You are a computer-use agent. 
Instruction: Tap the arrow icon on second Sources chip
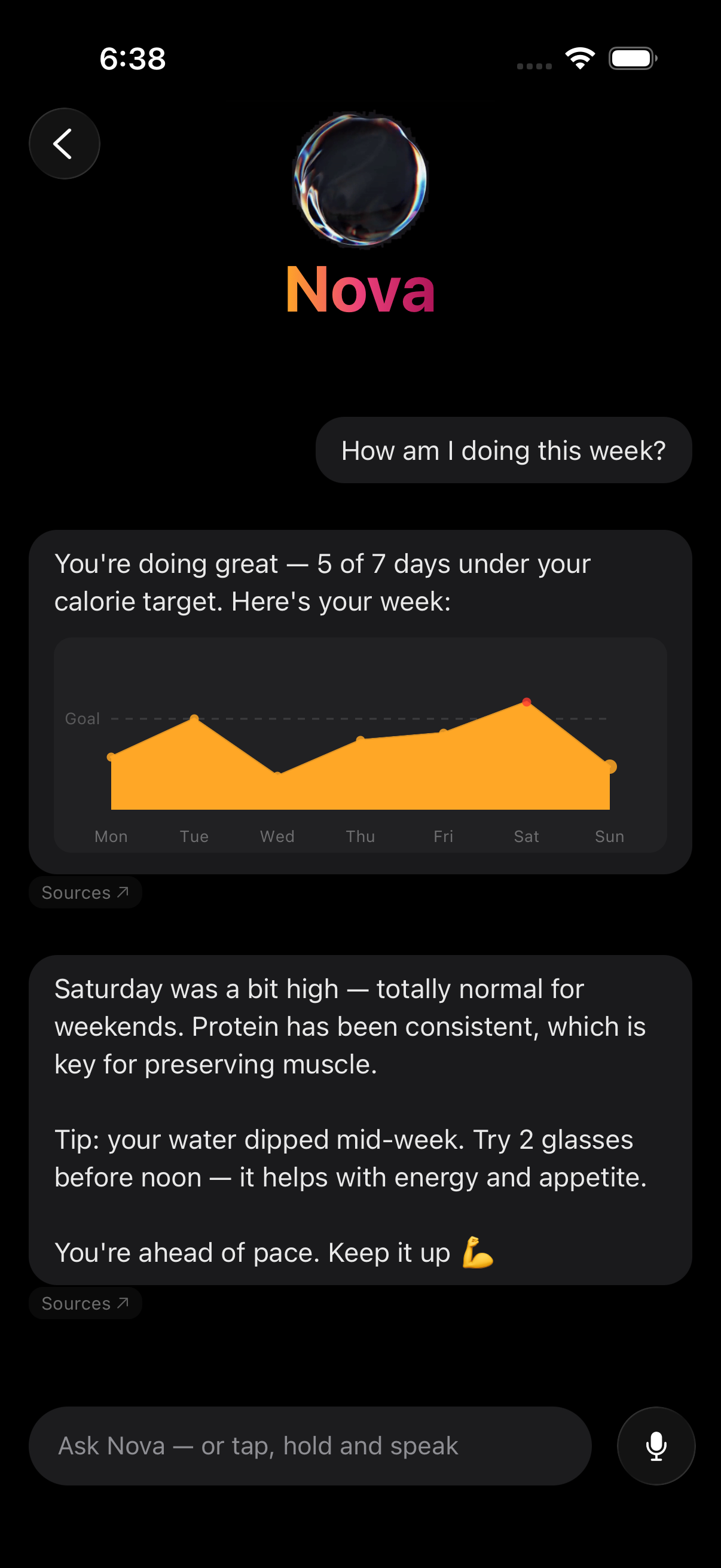tap(124, 1302)
